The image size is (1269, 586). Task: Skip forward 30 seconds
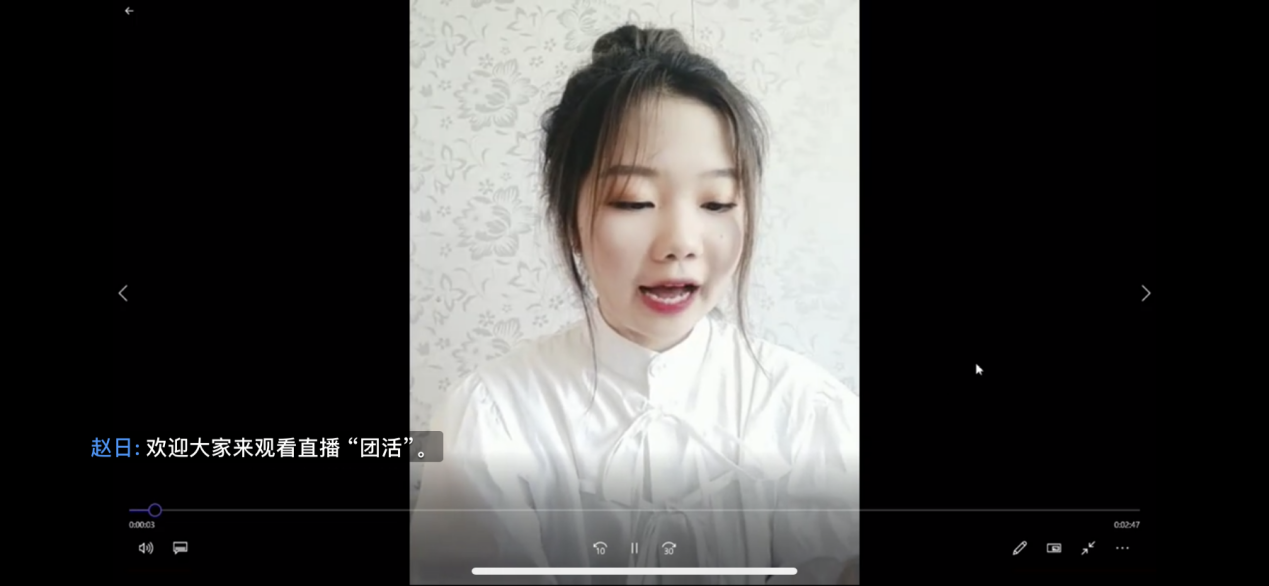pos(669,548)
